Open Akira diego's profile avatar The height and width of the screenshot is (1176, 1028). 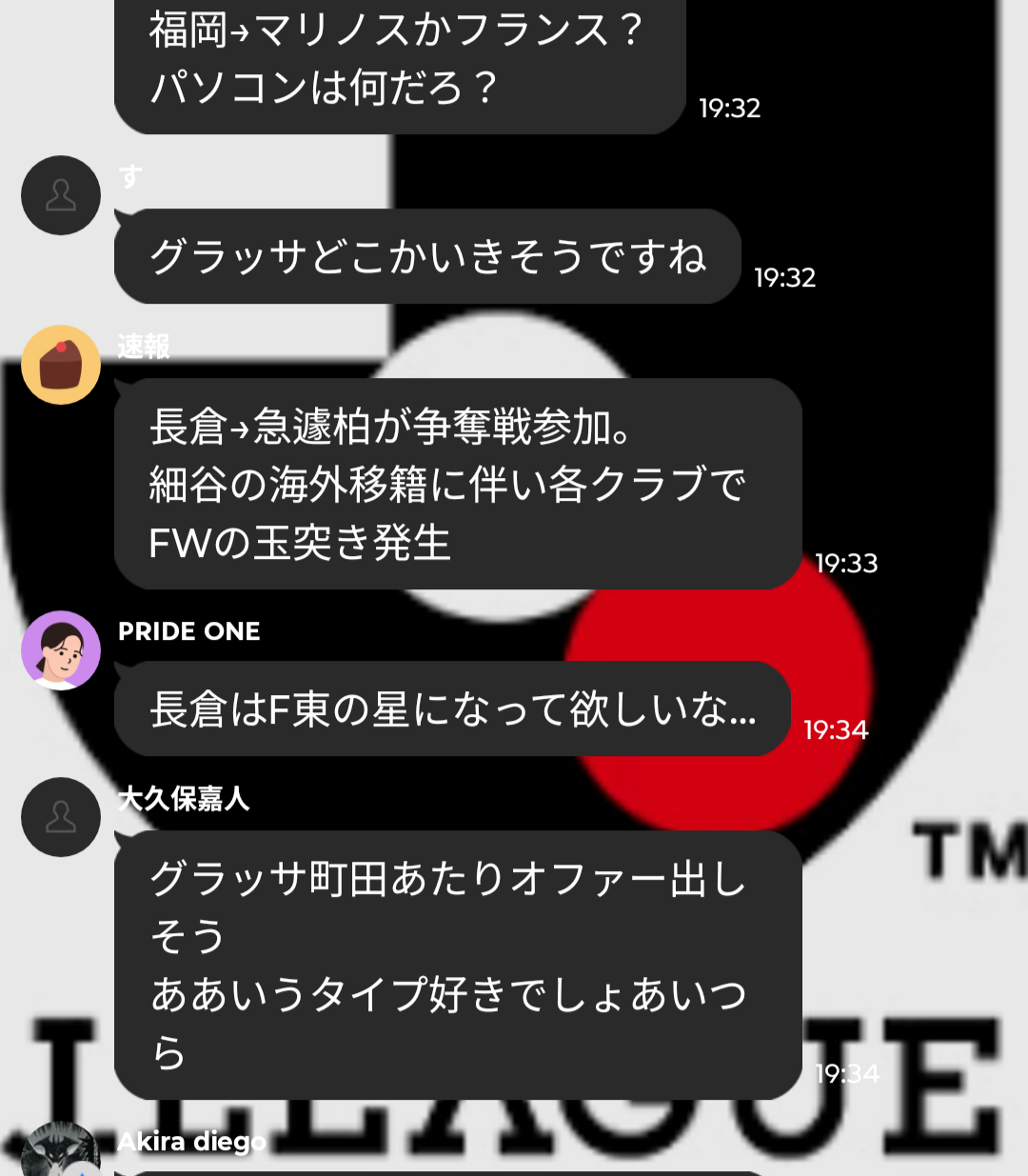61,1149
